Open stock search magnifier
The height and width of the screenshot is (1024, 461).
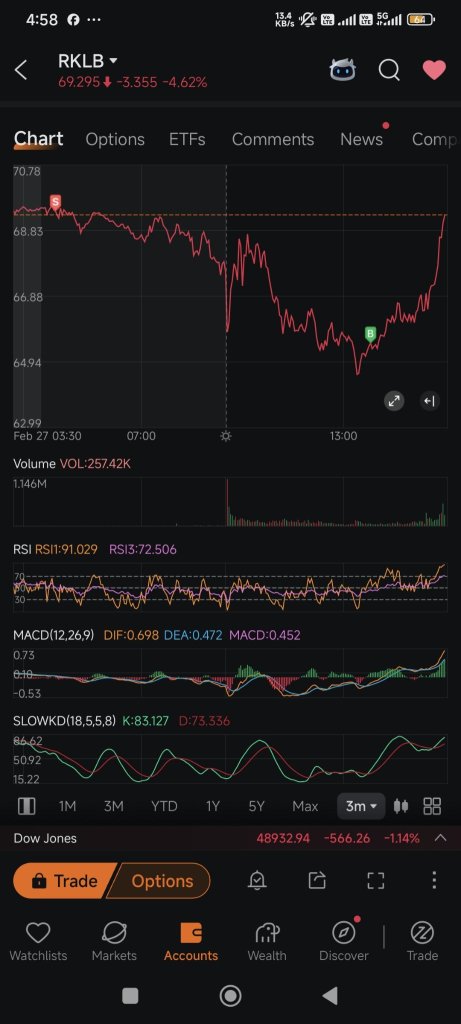[x=389, y=69]
